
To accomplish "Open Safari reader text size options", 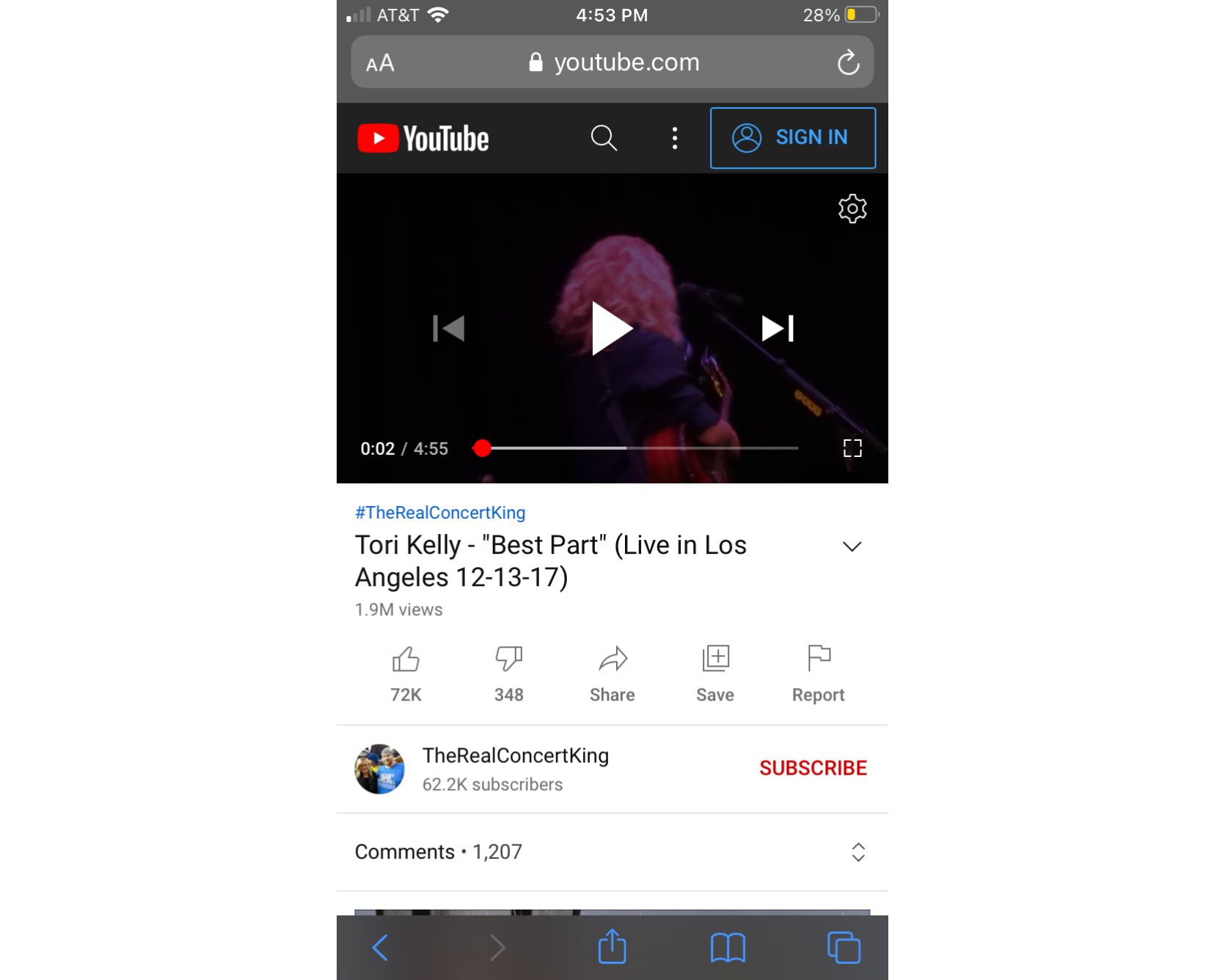I will coord(380,64).
